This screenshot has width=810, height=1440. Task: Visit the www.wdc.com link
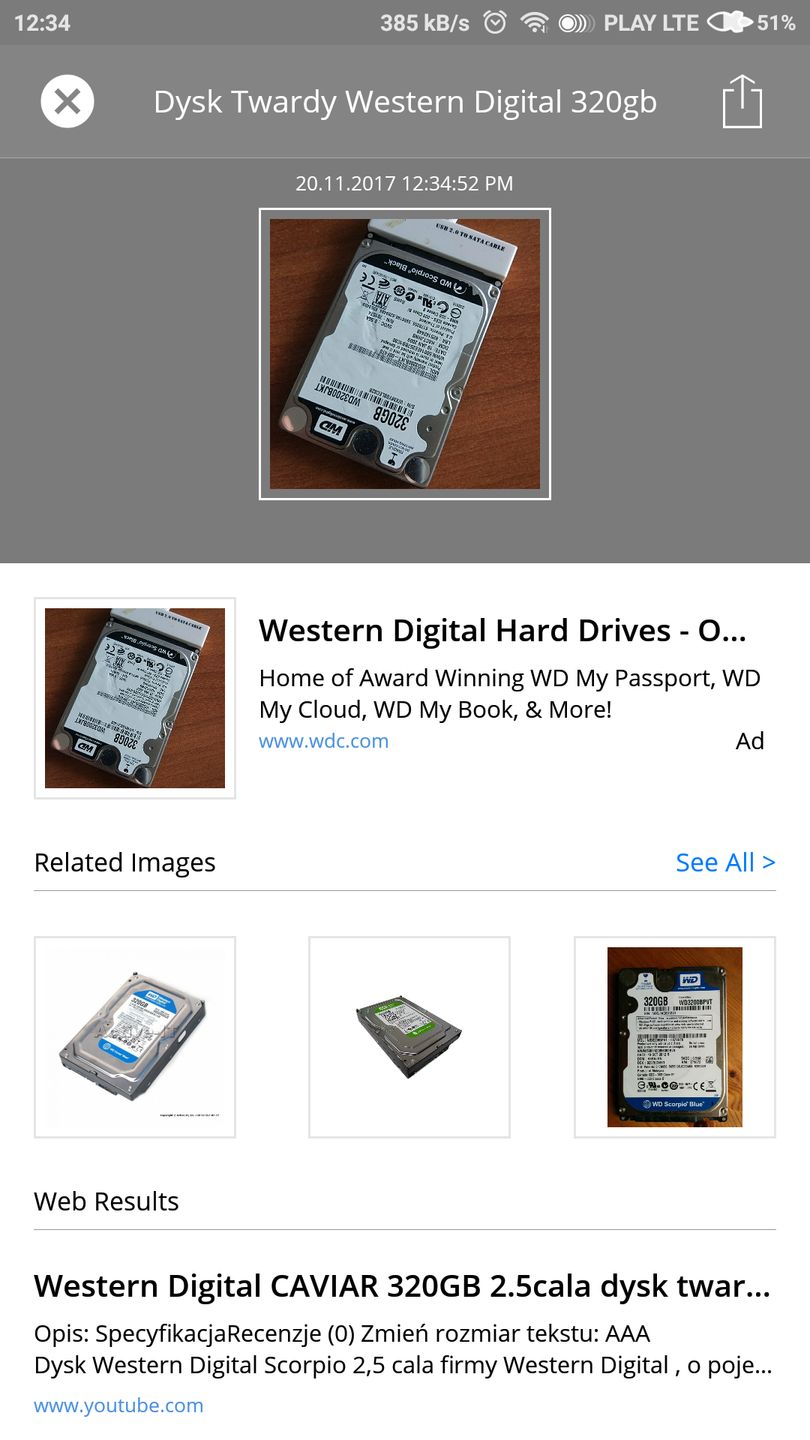pyautogui.click(x=323, y=741)
